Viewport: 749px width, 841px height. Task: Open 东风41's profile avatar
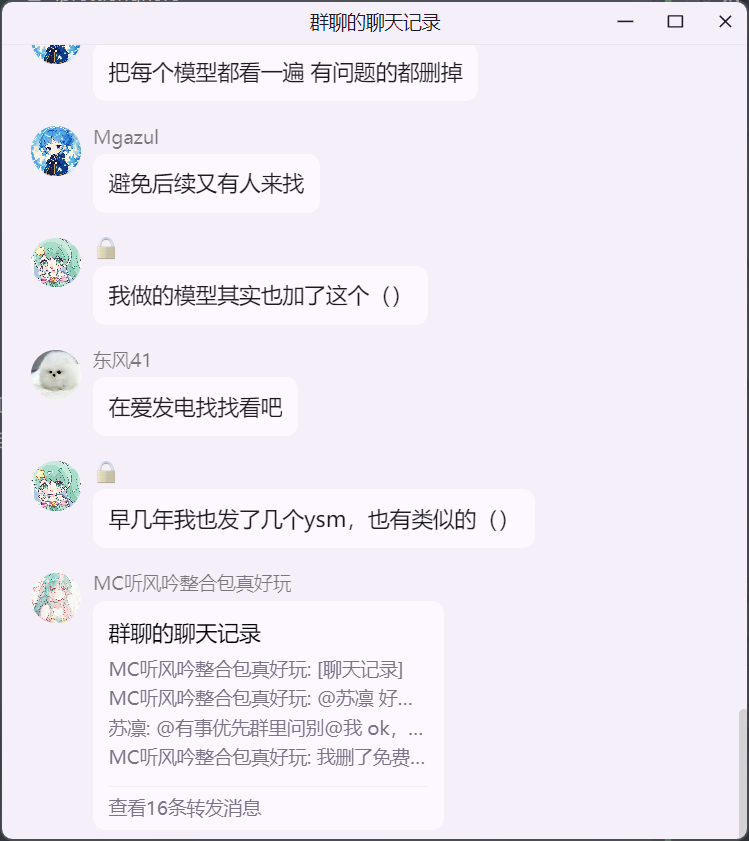pos(56,374)
